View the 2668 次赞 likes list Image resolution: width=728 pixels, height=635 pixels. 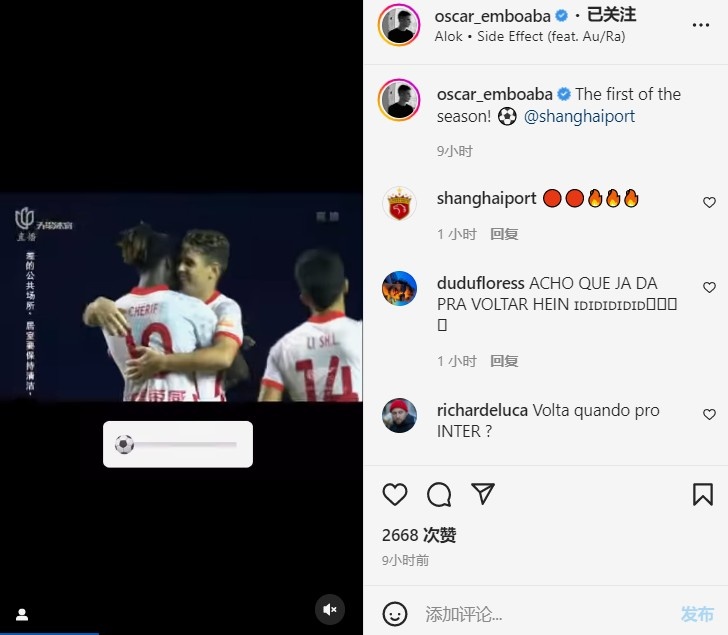419,535
